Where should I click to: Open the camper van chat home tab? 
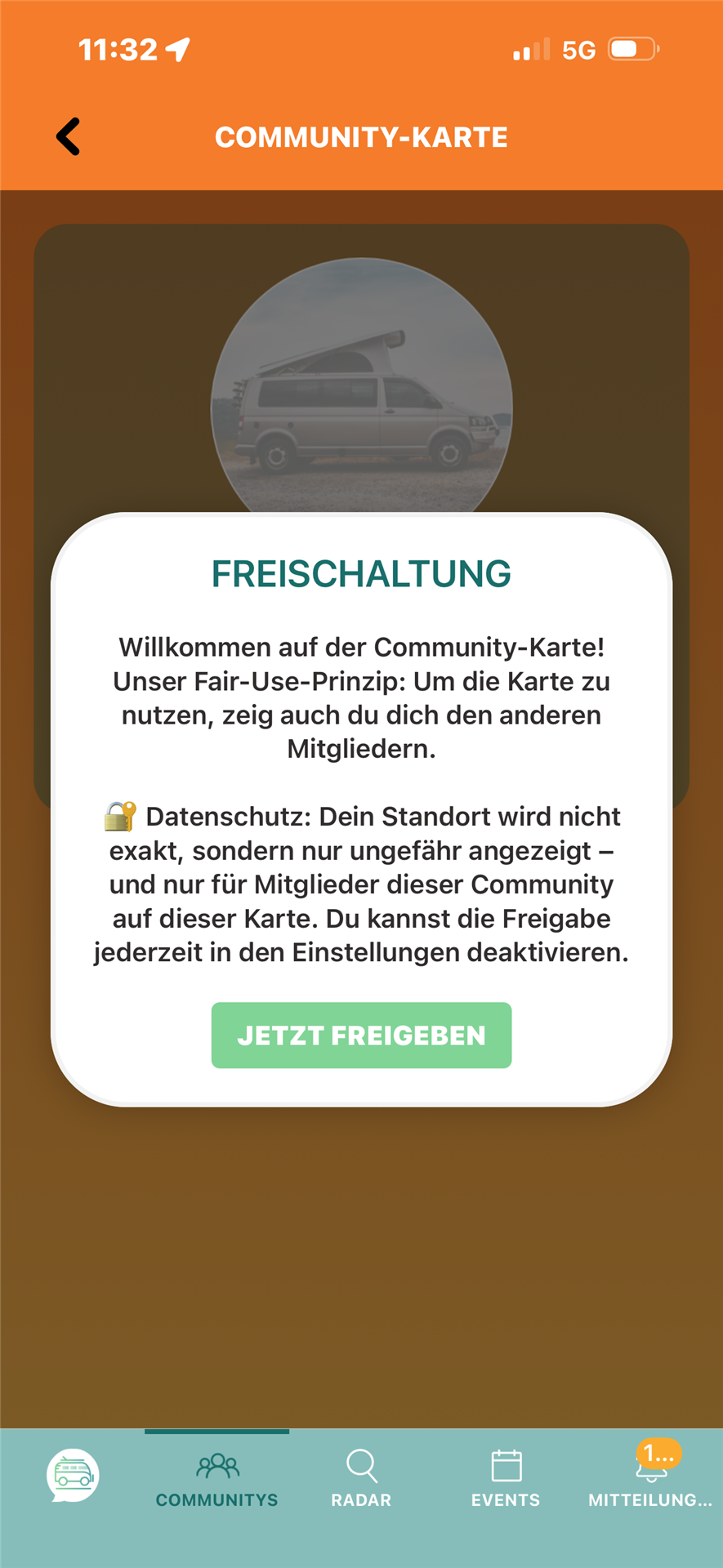tap(73, 1475)
